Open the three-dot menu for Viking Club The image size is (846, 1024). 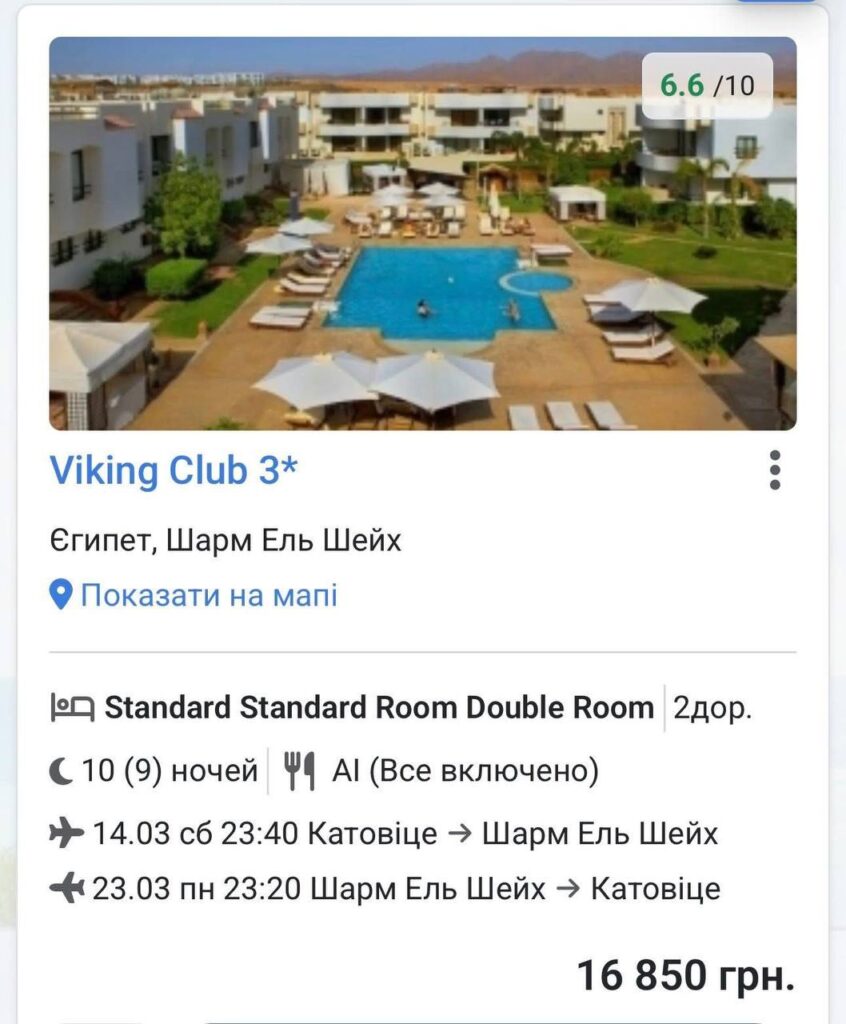coord(774,470)
